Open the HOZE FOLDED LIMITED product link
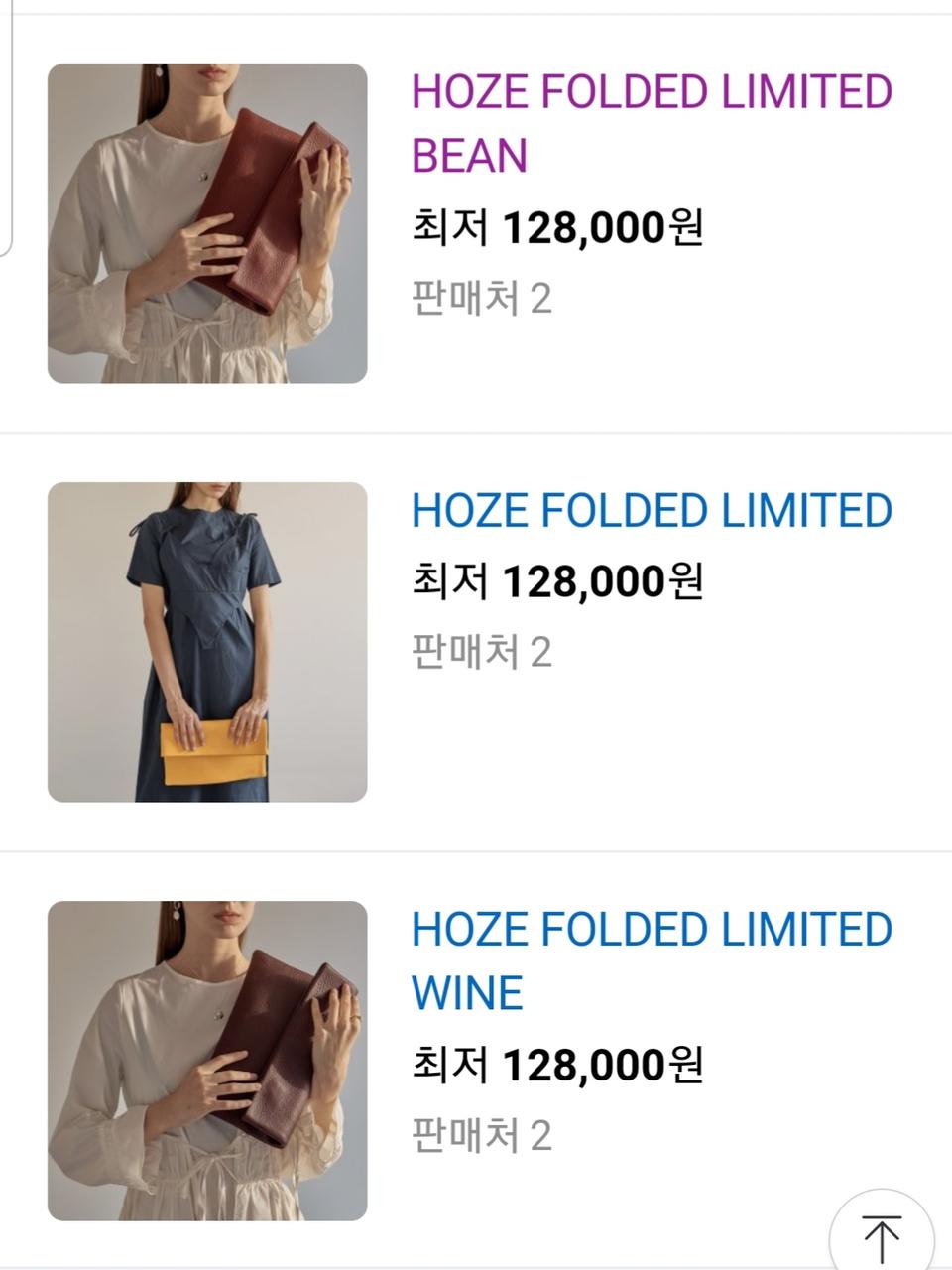Image resolution: width=952 pixels, height=1270 pixels. [650, 509]
